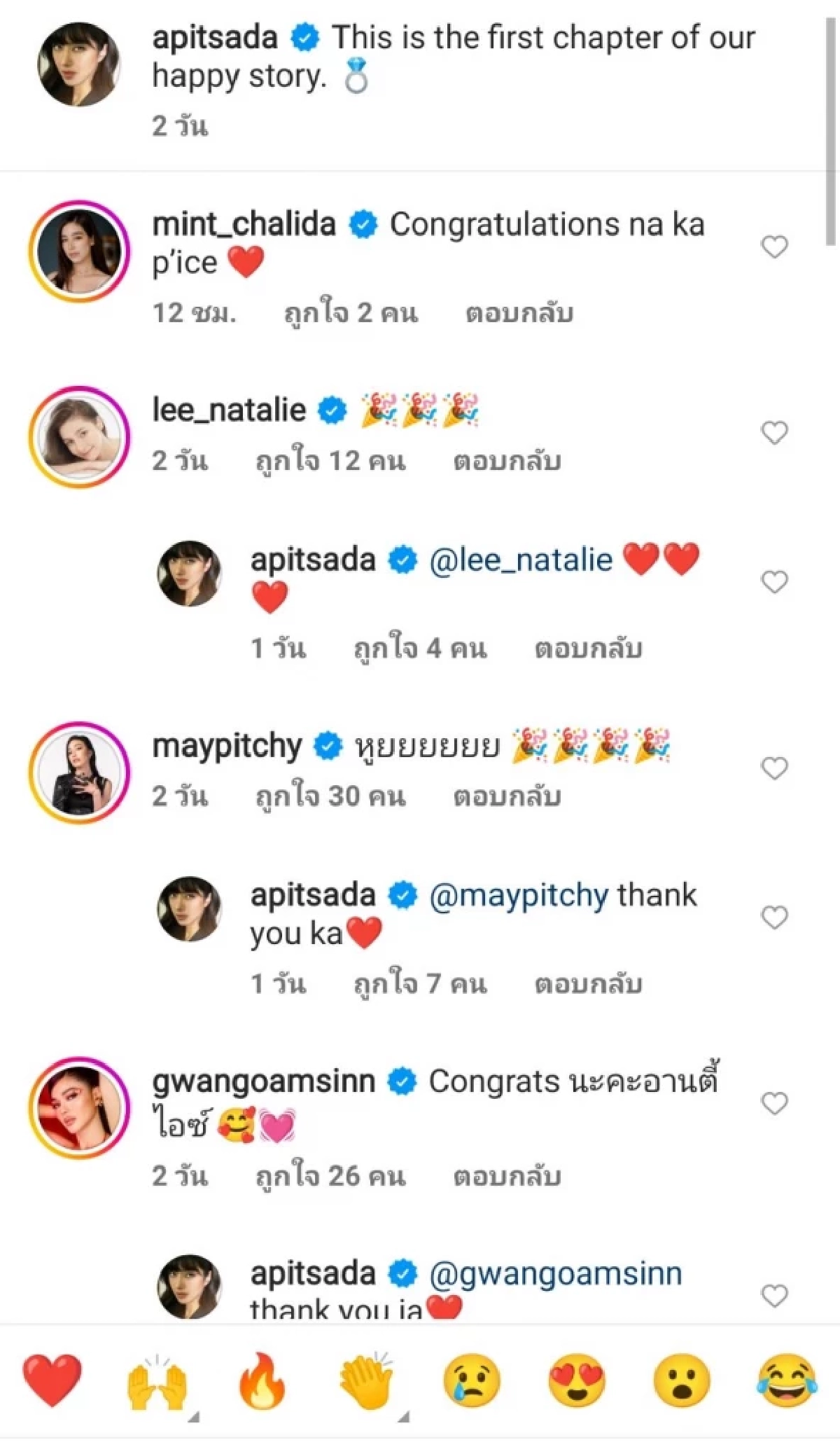This screenshot has height=1454, width=840.
Task: Like maypitchy's comment with the heart
Action: click(x=776, y=767)
